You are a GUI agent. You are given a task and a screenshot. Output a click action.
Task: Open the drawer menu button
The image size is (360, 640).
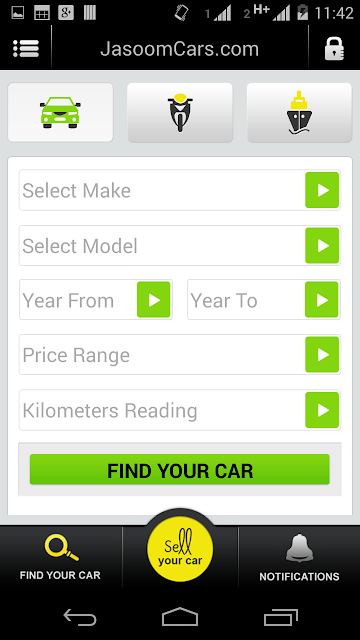click(x=26, y=49)
